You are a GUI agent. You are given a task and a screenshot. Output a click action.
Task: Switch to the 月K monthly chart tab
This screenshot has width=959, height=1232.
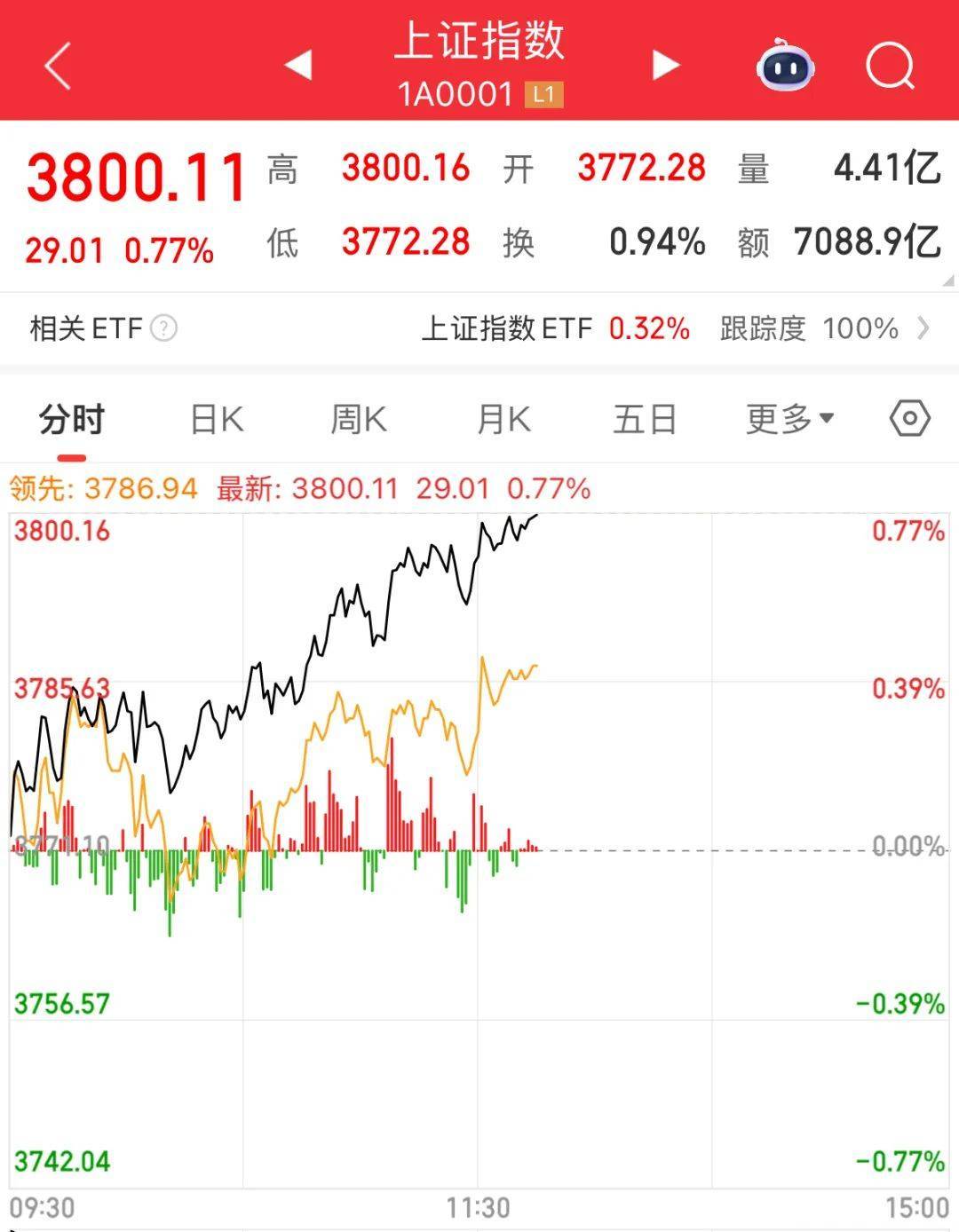(503, 417)
